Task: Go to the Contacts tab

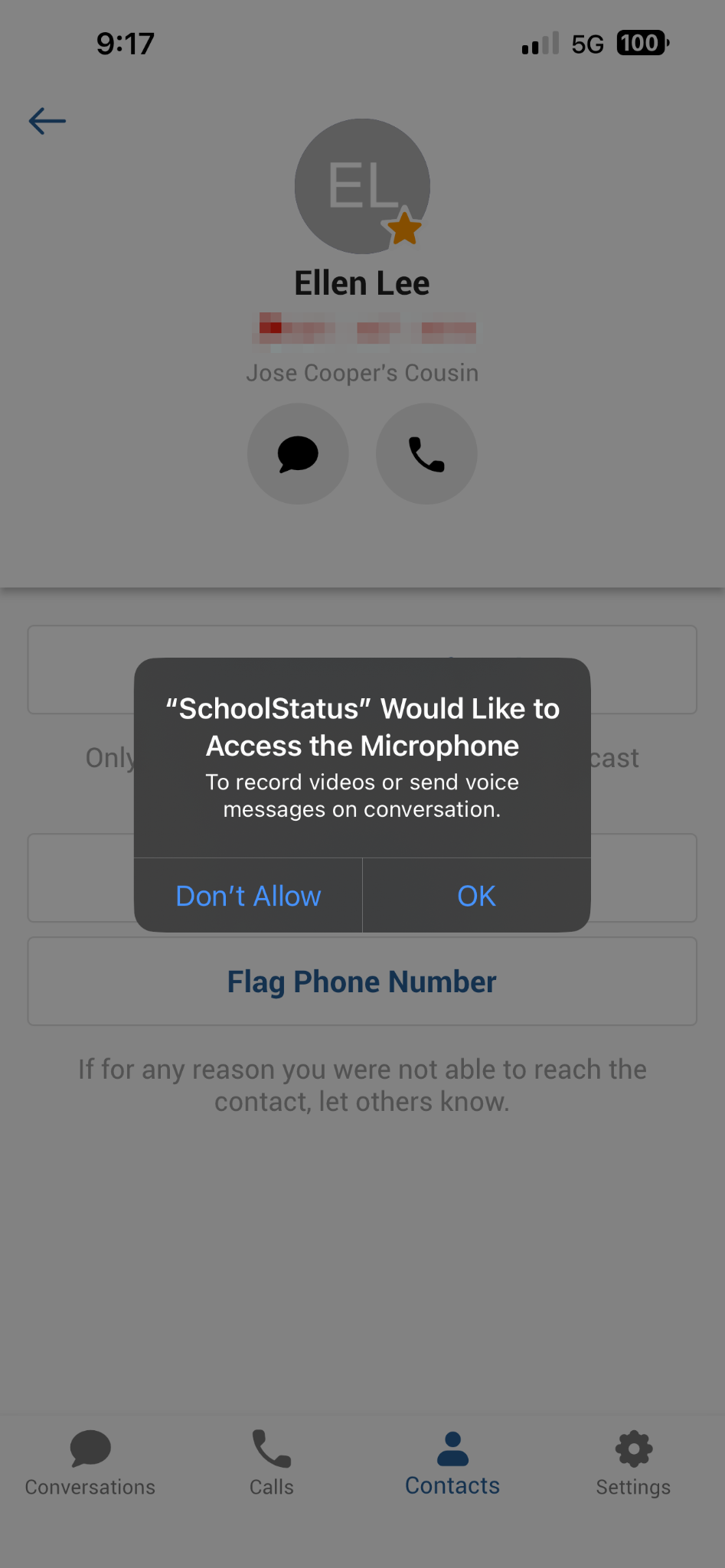Action: coord(452,1463)
